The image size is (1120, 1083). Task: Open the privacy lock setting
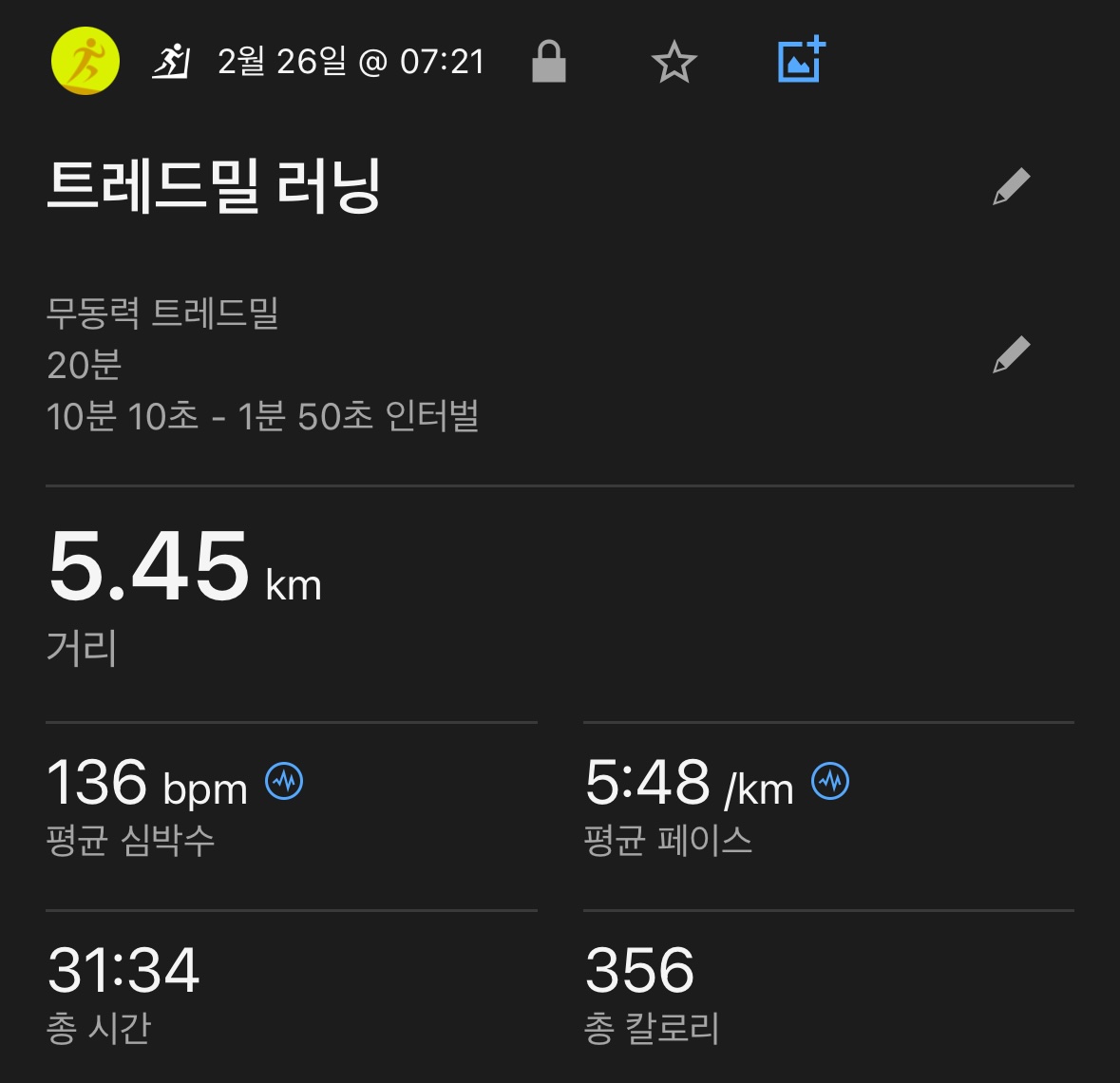548,62
